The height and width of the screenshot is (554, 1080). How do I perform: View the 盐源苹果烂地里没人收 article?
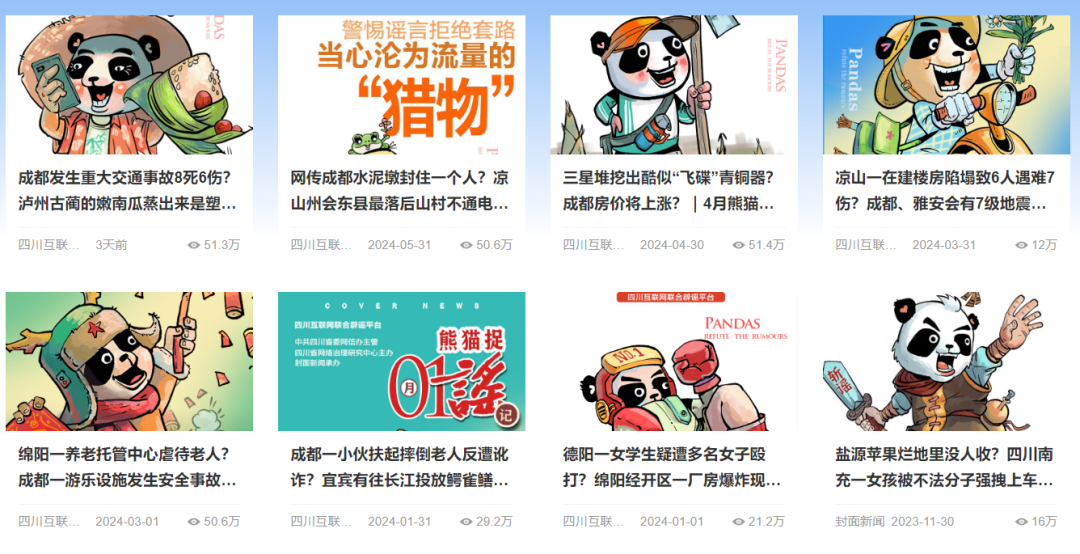pos(945,467)
